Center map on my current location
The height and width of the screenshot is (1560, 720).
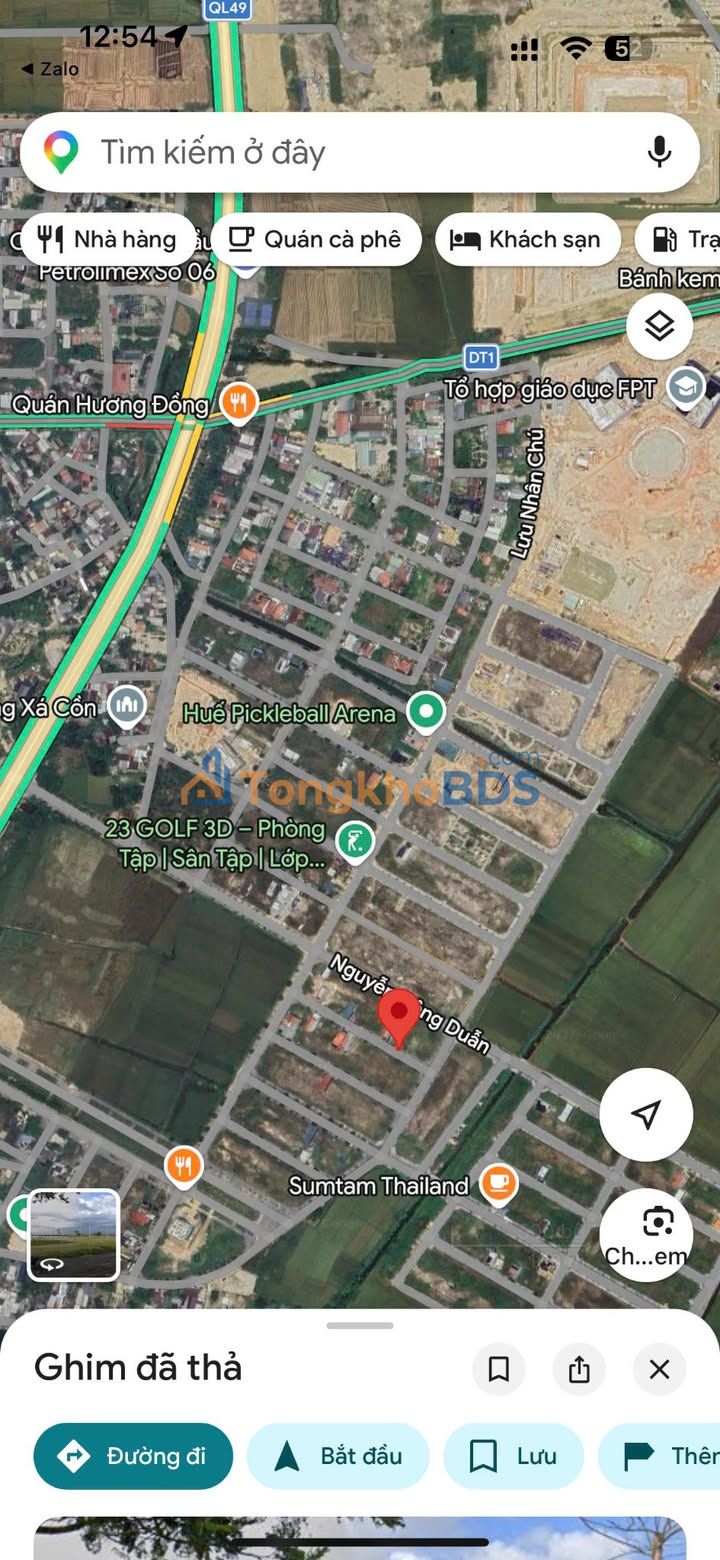(x=646, y=1114)
